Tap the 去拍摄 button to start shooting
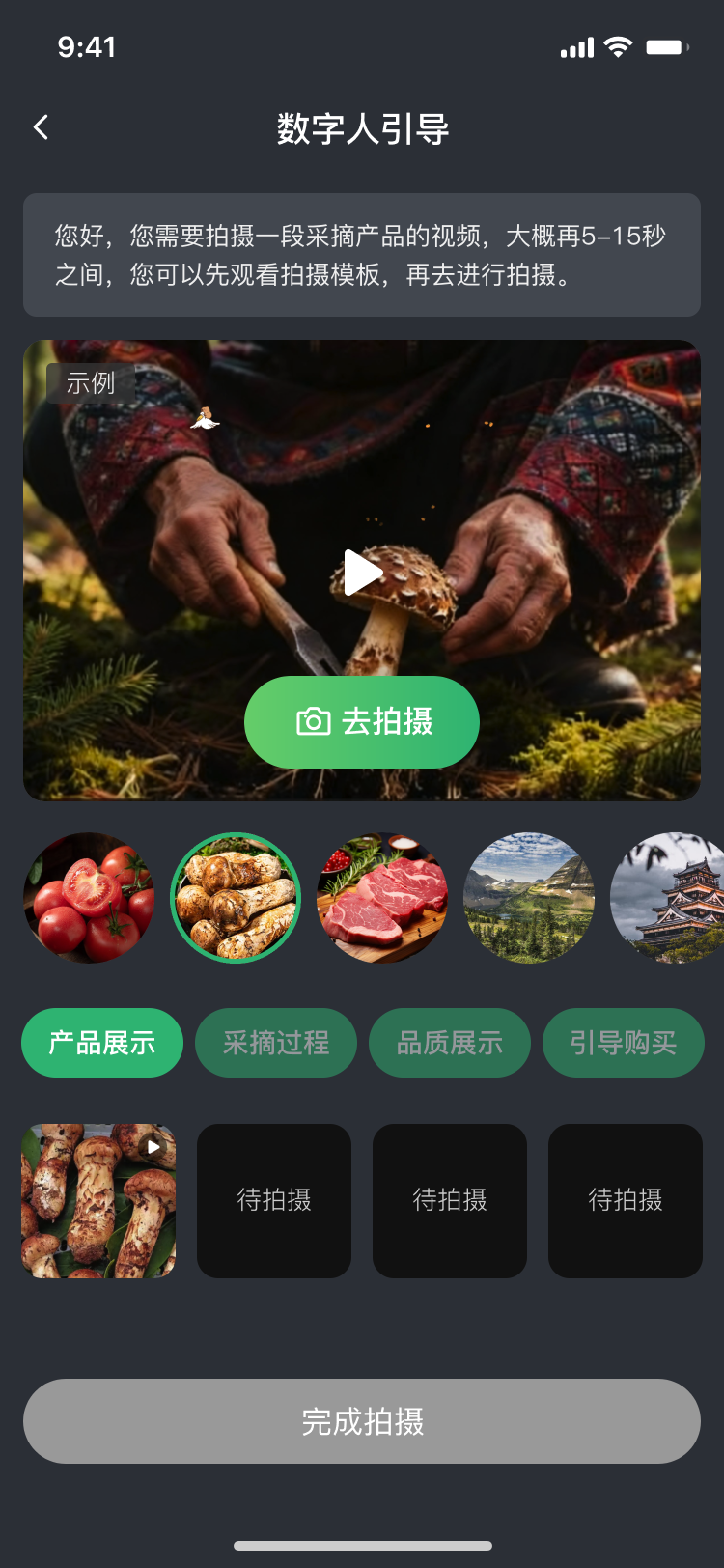The image size is (724, 1568). pyautogui.click(x=362, y=722)
